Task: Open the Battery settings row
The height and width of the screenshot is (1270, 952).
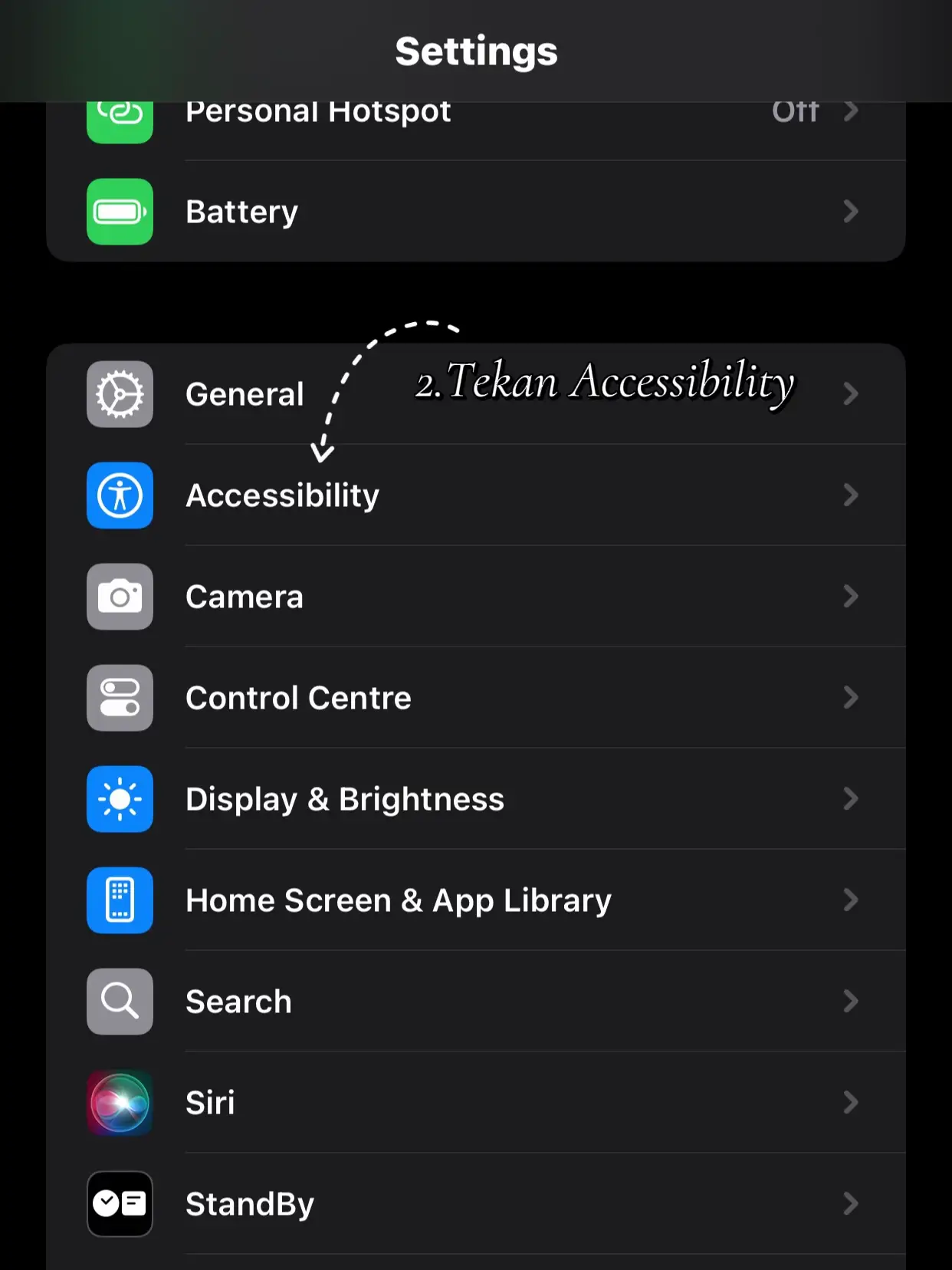Action: pos(475,212)
